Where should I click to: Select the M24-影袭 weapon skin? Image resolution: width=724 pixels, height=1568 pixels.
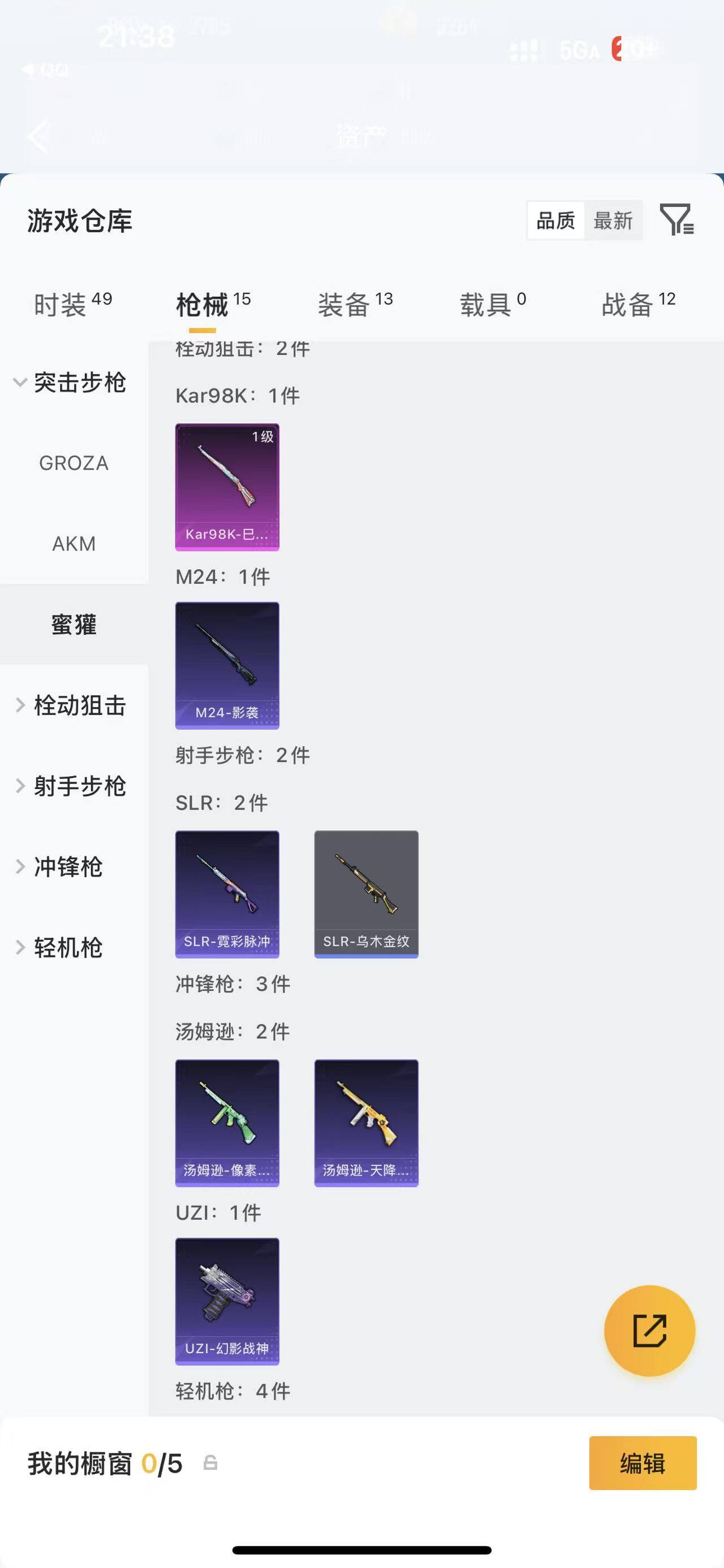click(x=227, y=665)
